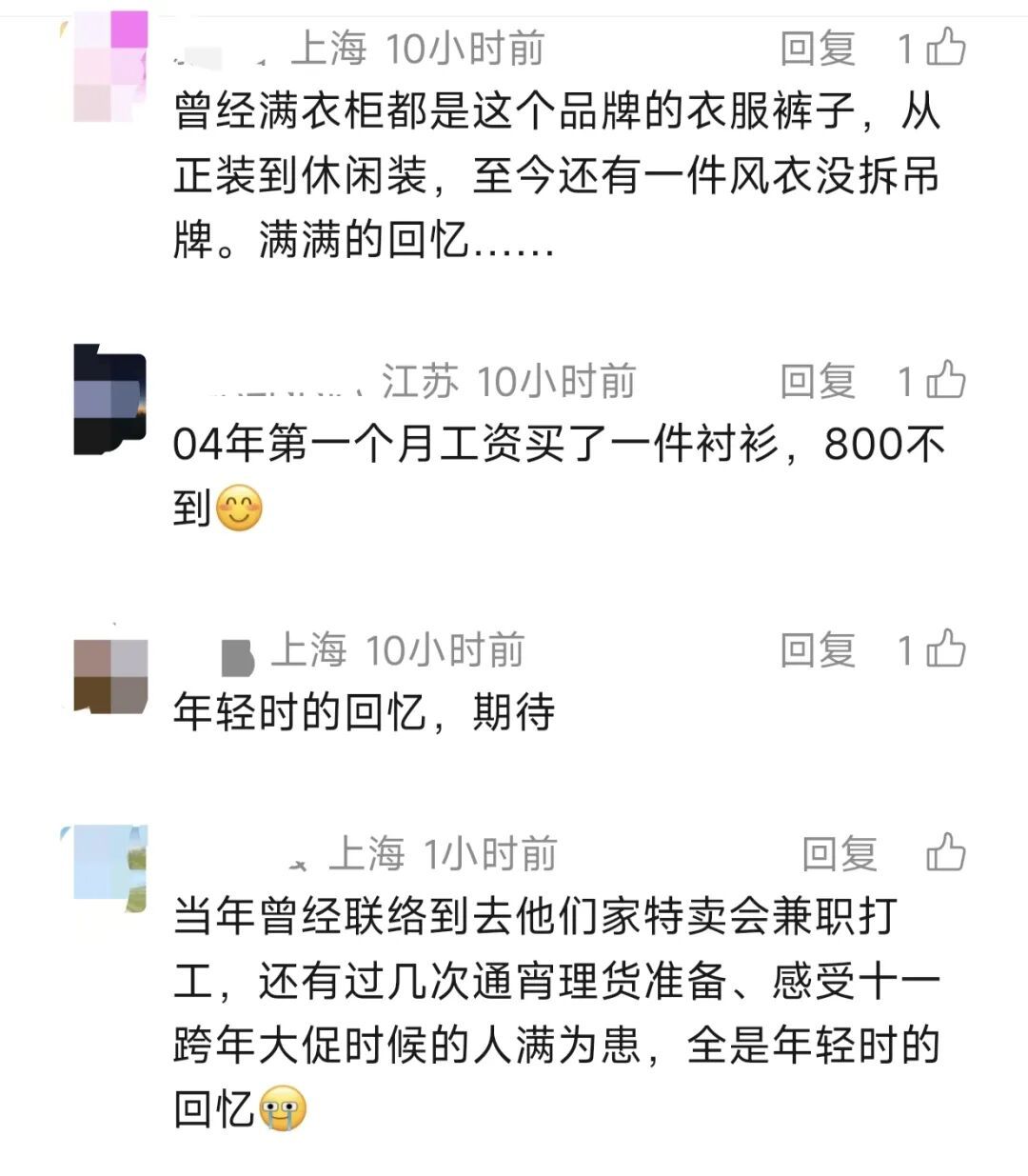Like the comment about 风衣没拆吊牌

tap(946, 48)
